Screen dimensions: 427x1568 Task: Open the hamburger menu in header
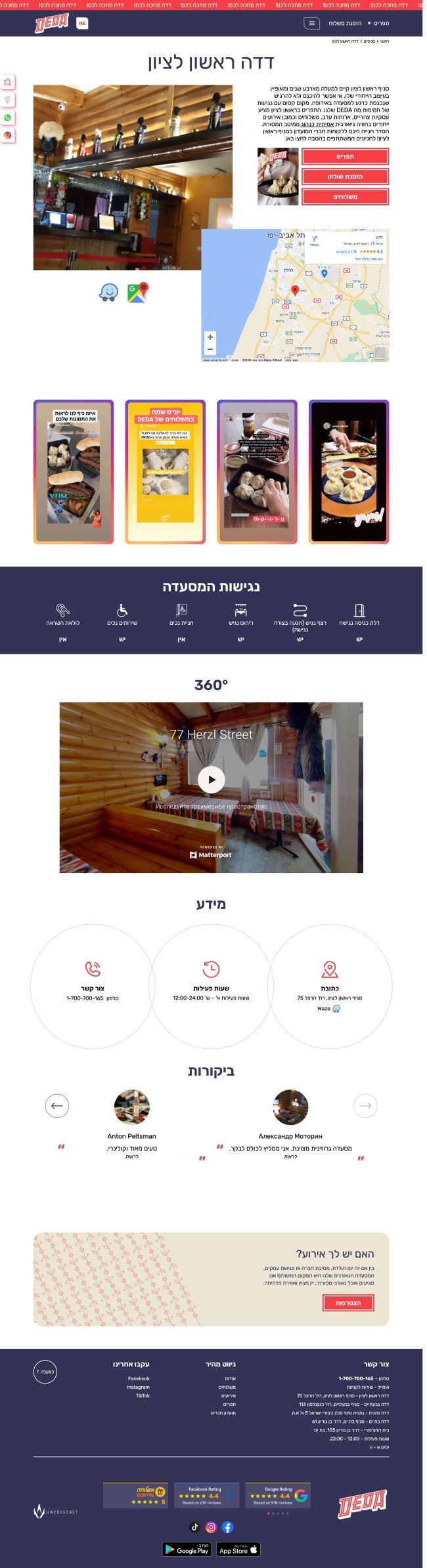pos(311,23)
